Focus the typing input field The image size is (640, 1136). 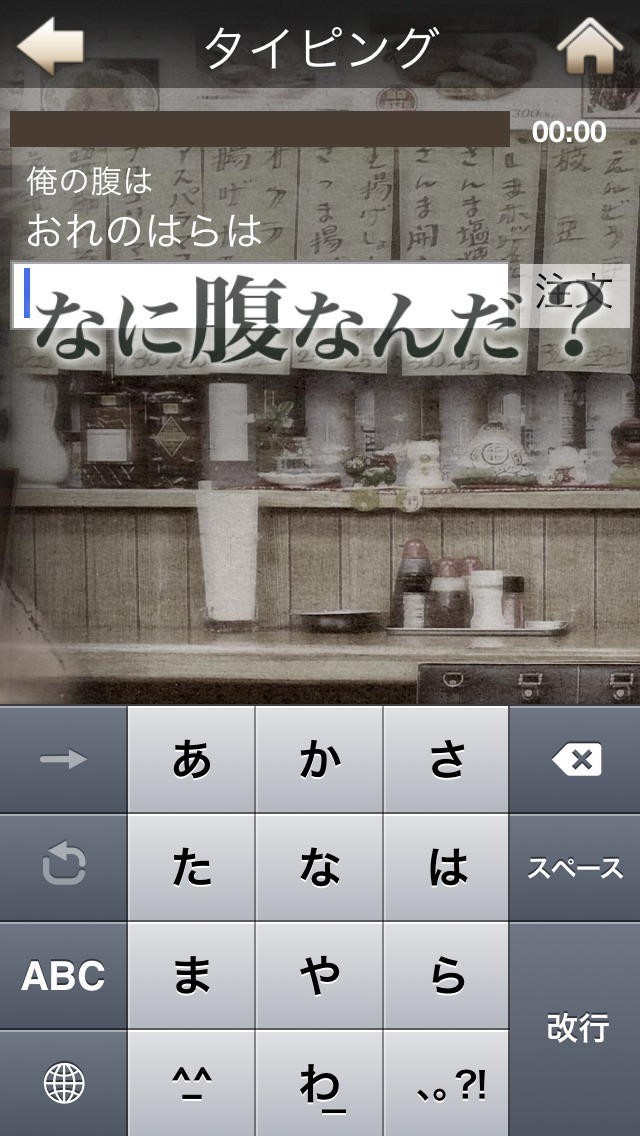[x=260, y=295]
